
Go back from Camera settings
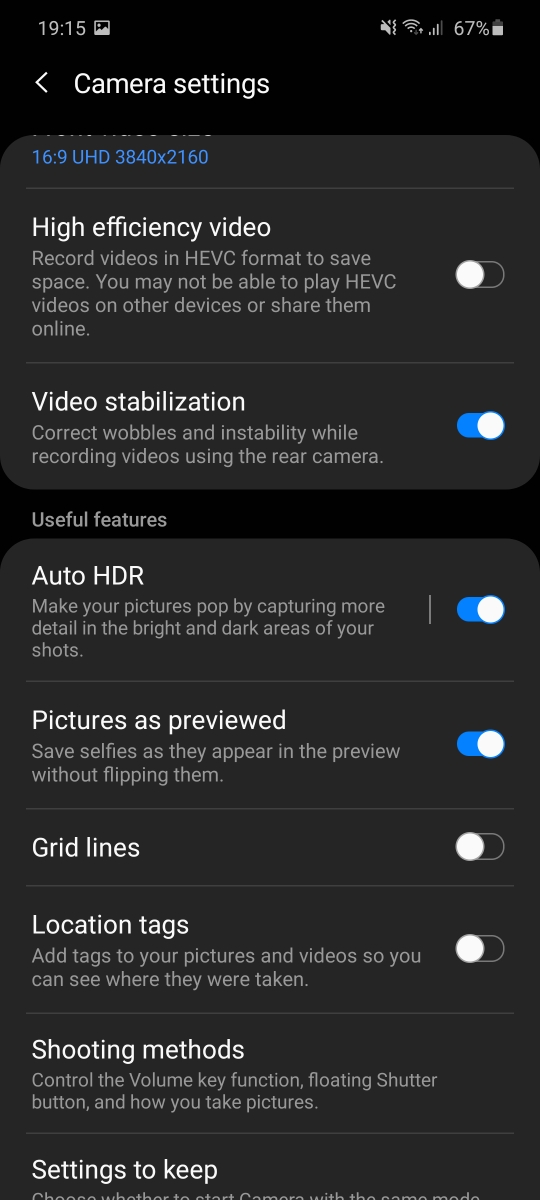coord(41,83)
